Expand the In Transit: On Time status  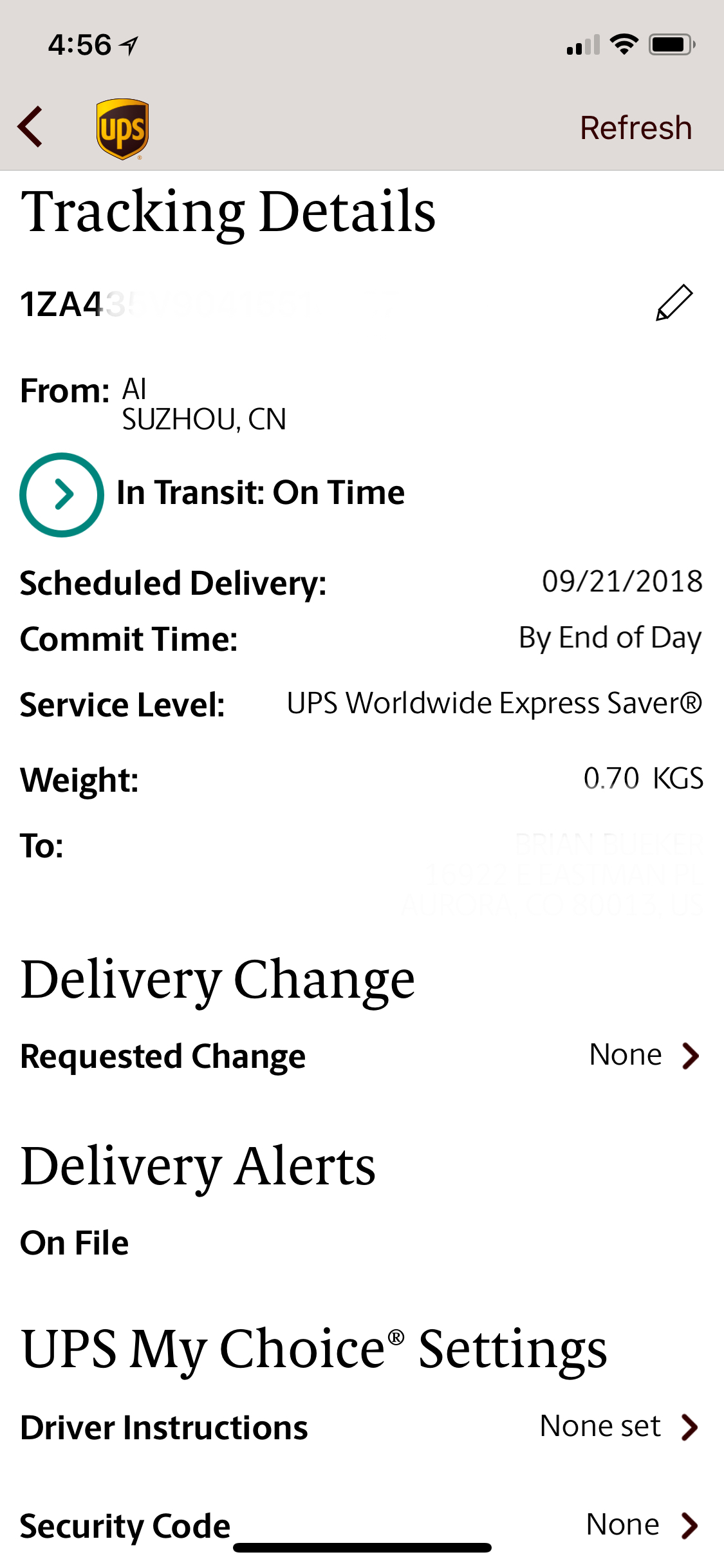click(62, 494)
